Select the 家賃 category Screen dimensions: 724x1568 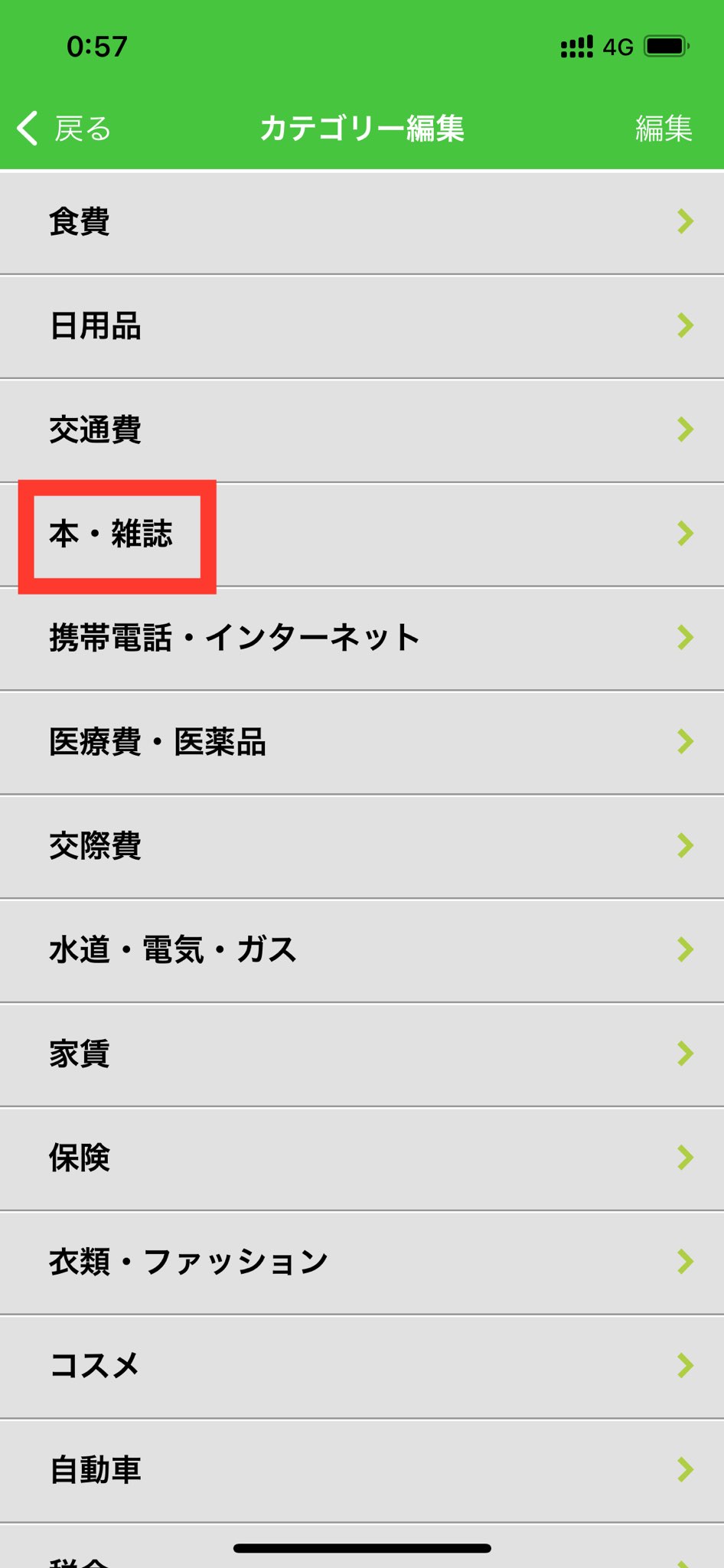362,1054
